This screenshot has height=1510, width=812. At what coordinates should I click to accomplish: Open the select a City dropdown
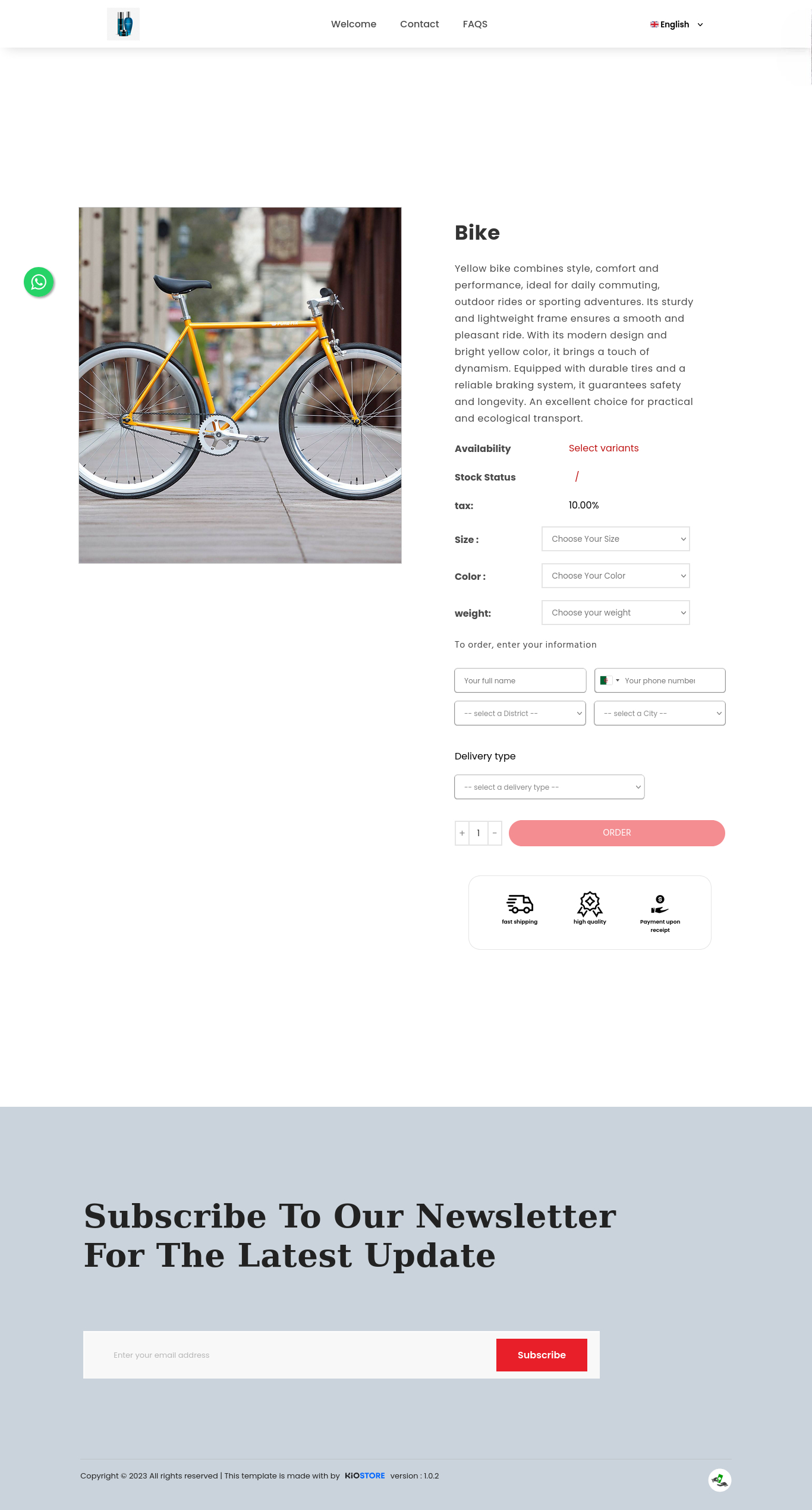[659, 713]
